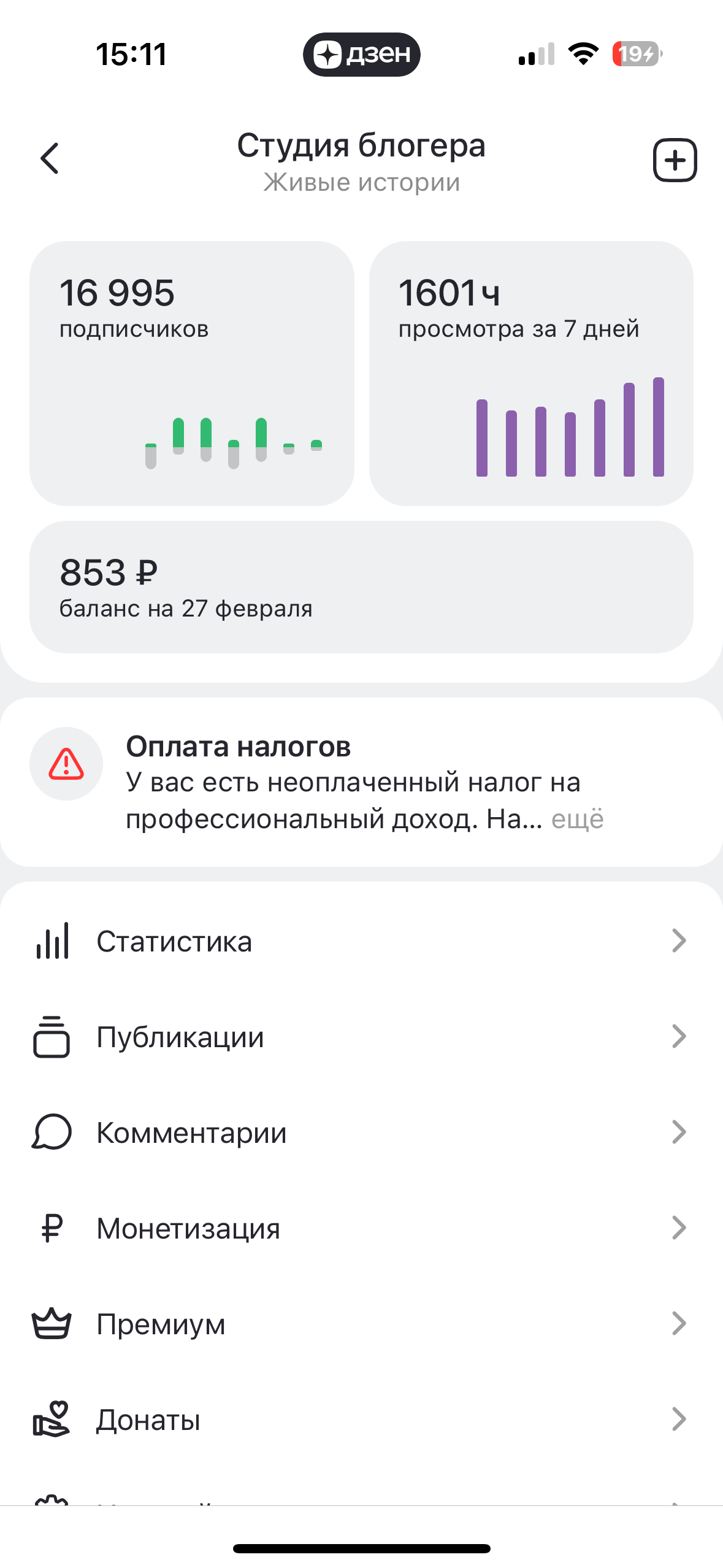Create a new publication with plus icon
This screenshot has height=1568, width=723.
tap(675, 160)
